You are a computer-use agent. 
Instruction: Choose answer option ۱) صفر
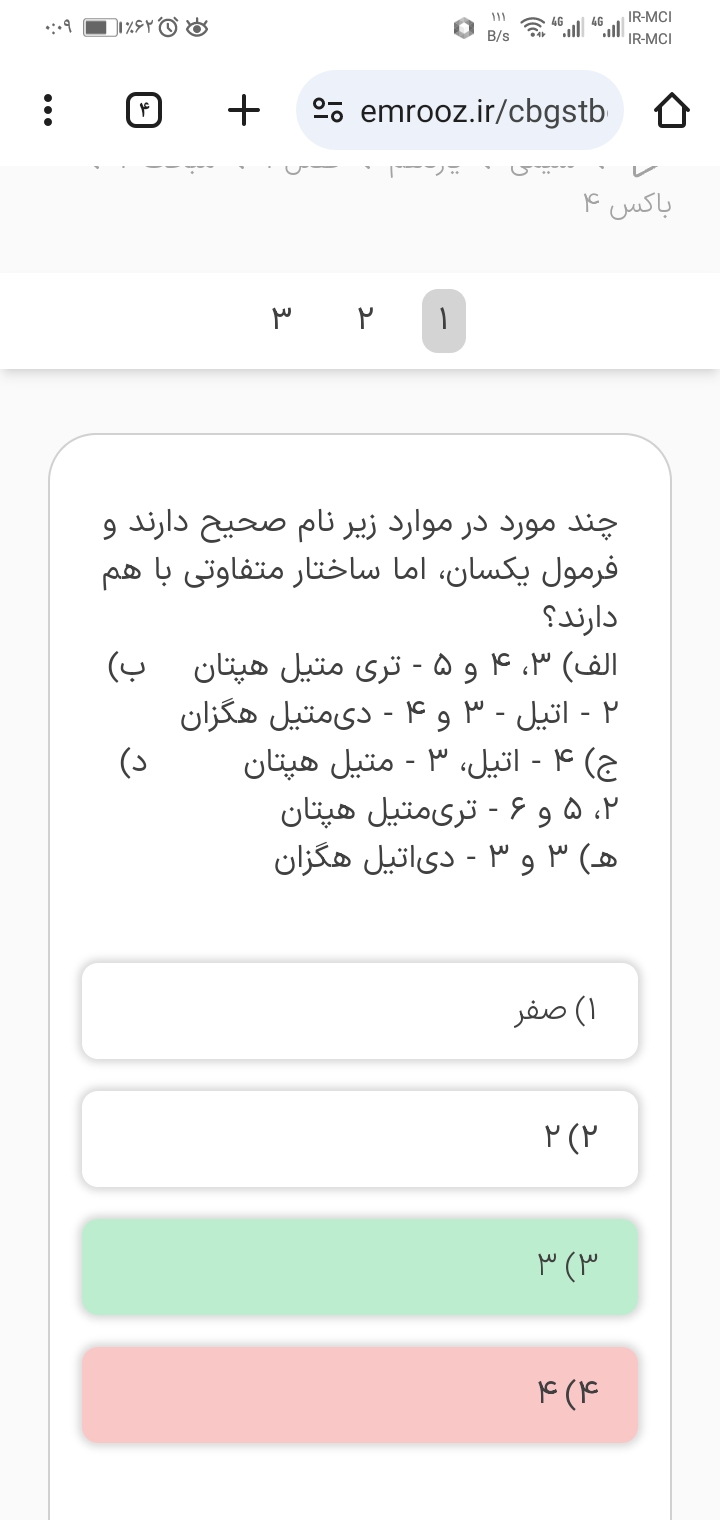[360, 1011]
